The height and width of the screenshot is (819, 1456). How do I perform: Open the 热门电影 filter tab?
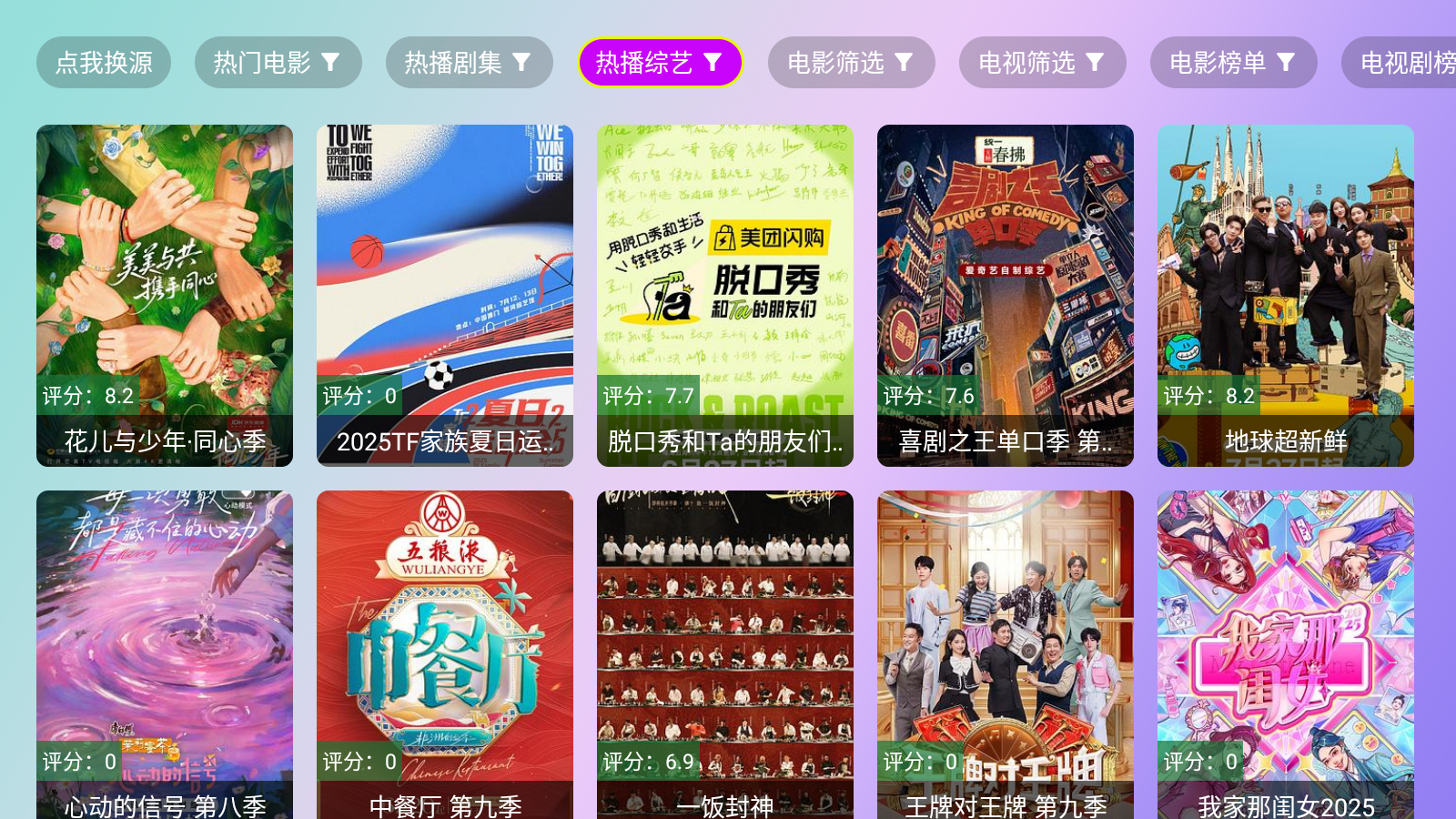pyautogui.click(x=278, y=63)
